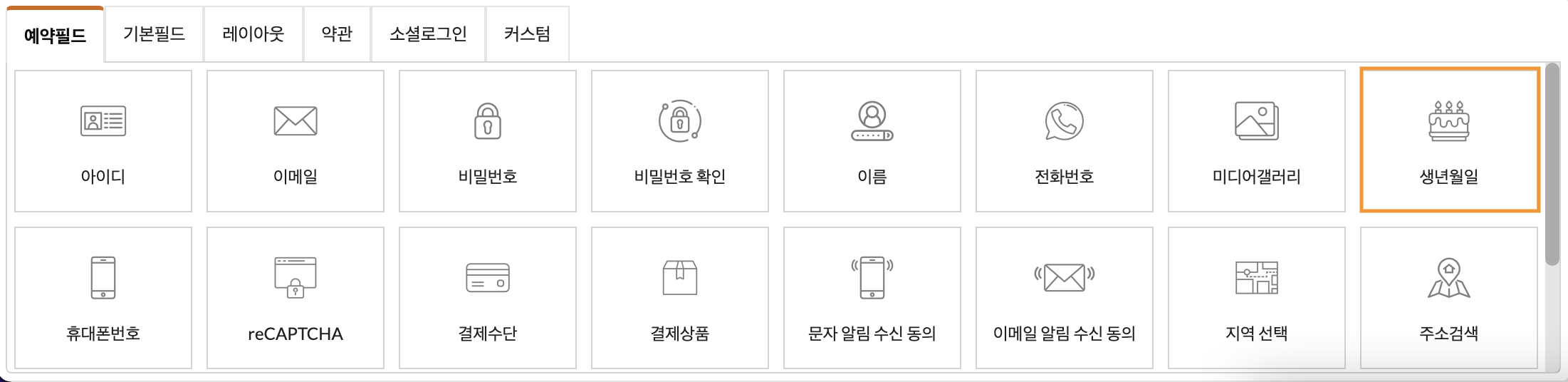Choose the 전화번호 field
This screenshot has height=382, width=1568.
[1065, 141]
